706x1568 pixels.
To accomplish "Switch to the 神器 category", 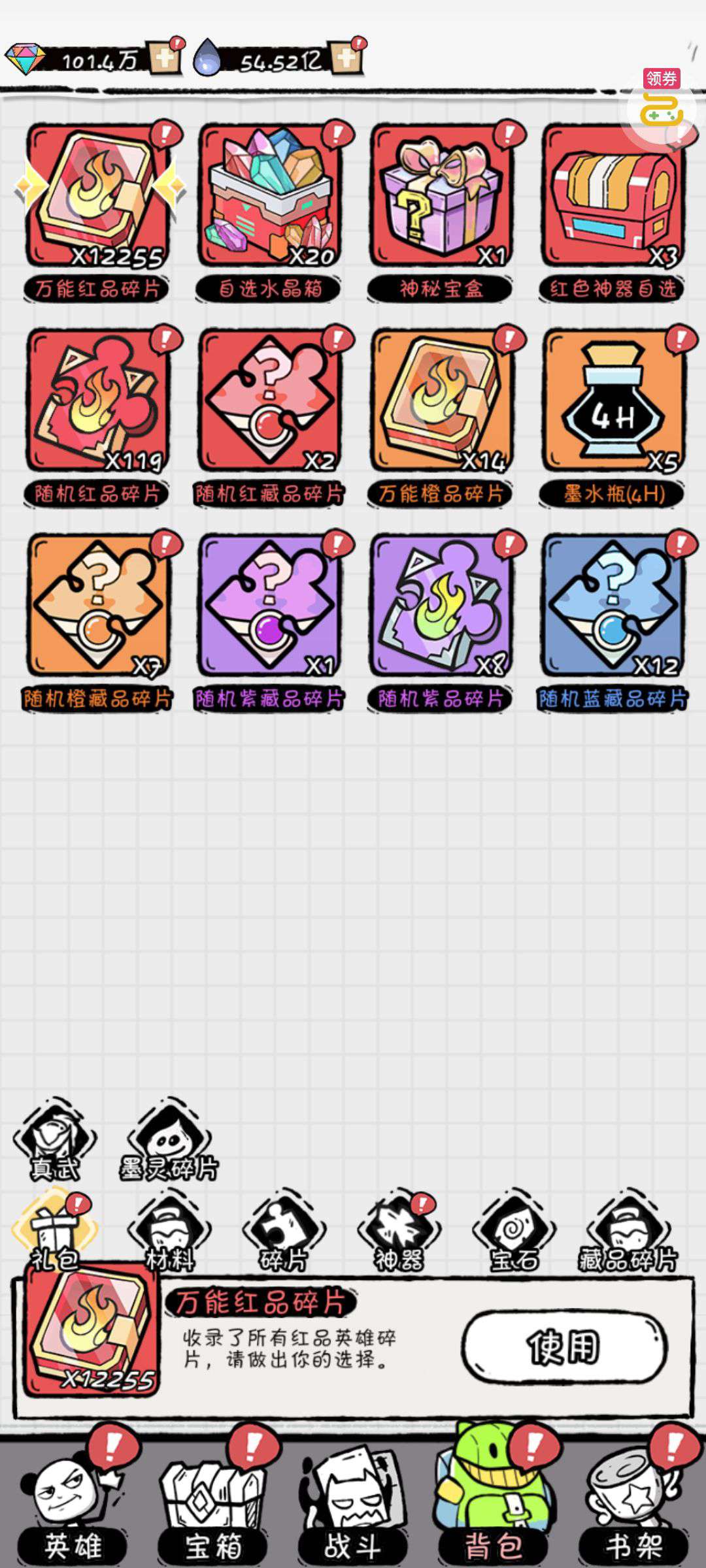I will 399,1232.
